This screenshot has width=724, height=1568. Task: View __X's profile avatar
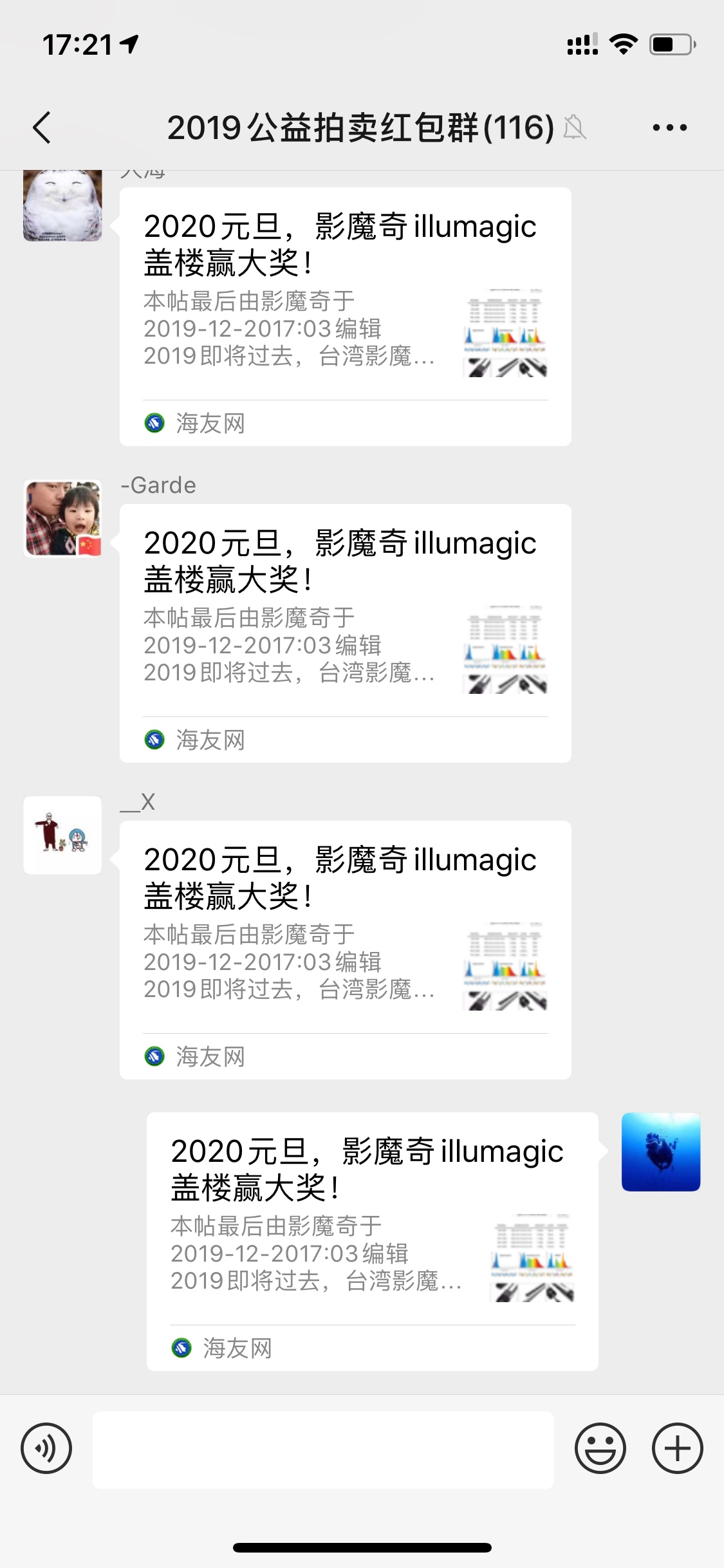[x=62, y=835]
